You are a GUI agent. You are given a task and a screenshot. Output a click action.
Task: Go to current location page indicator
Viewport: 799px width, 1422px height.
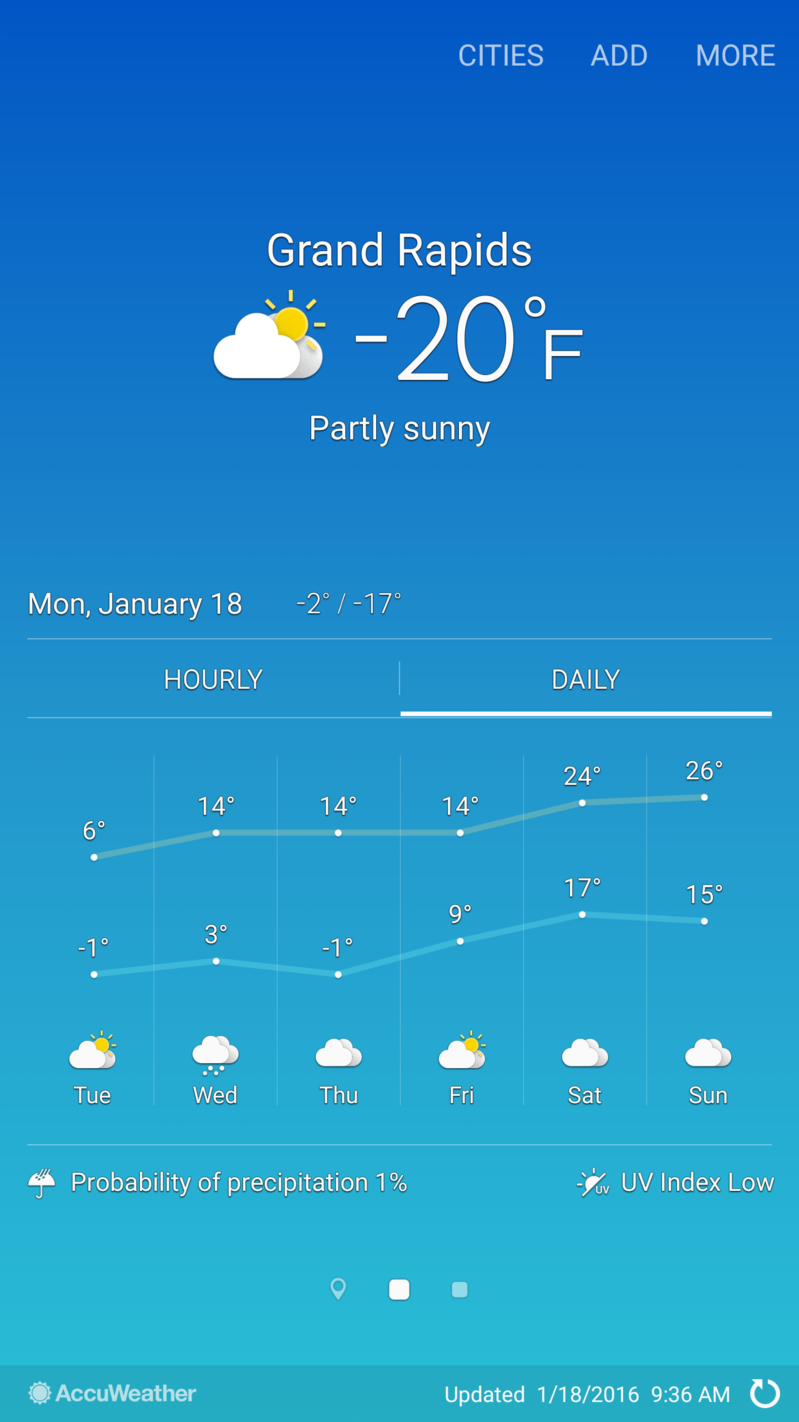point(338,1289)
